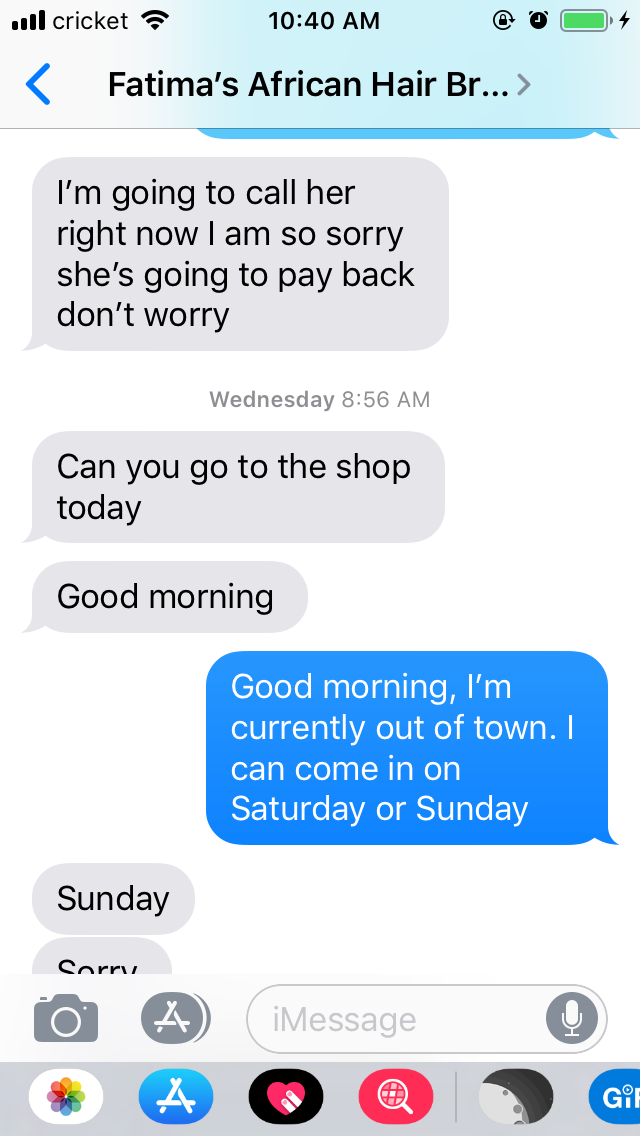Toggle the iMessage apps drawer button
The width and height of the screenshot is (640, 1136).
click(174, 1019)
